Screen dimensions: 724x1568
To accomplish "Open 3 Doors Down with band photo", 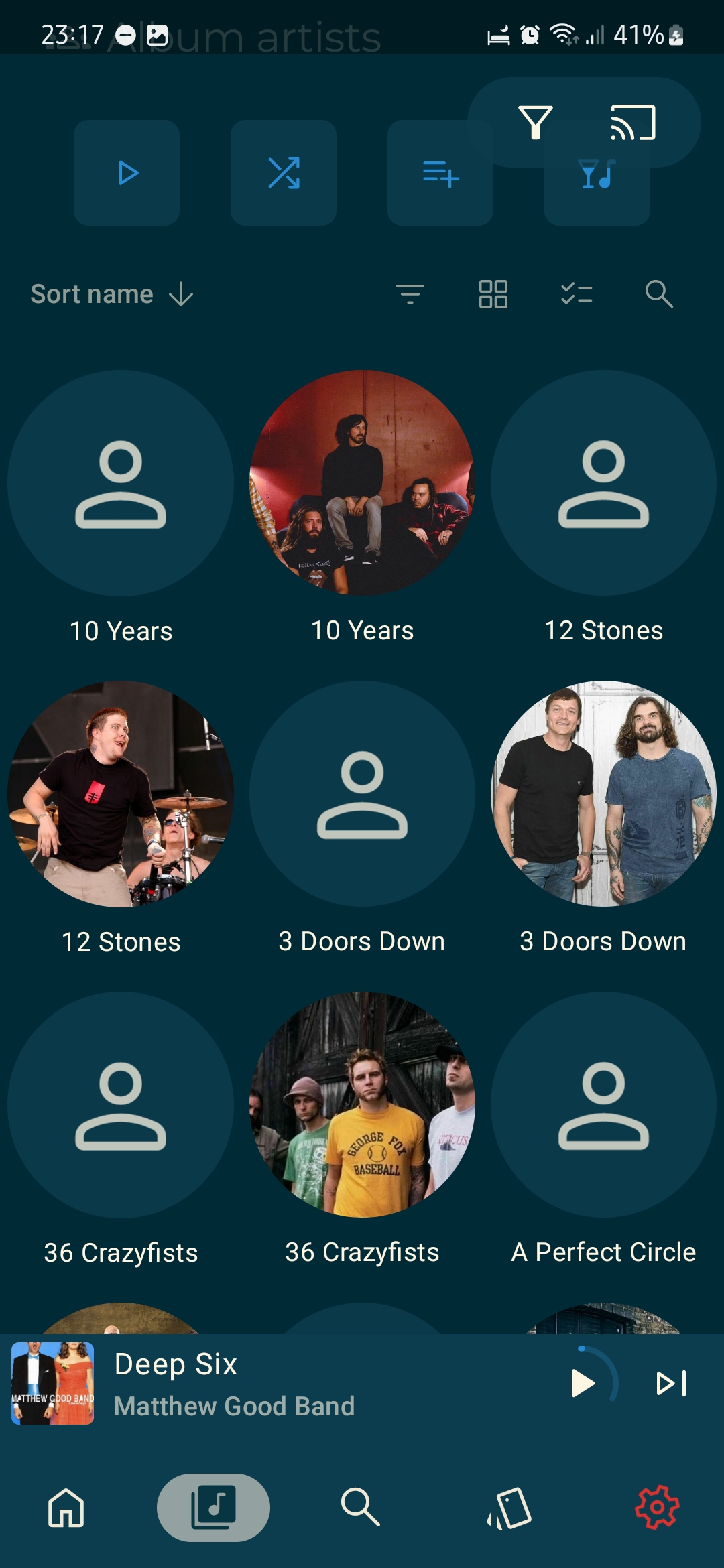I will (x=603, y=794).
